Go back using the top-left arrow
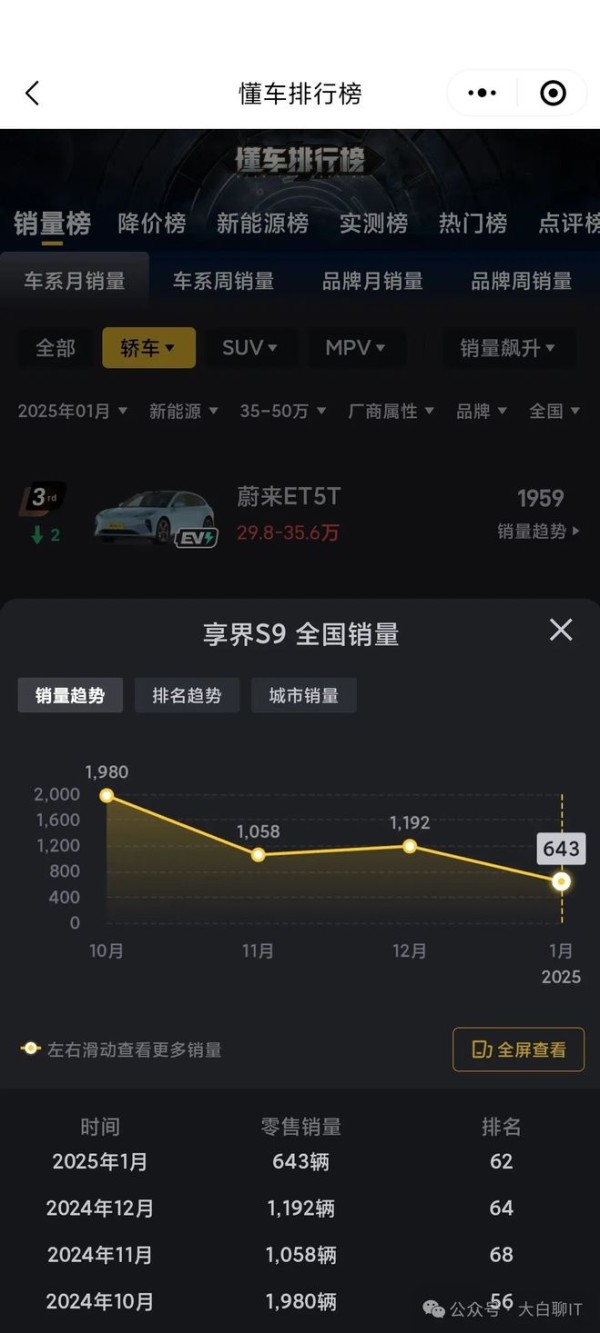 (x=32, y=93)
